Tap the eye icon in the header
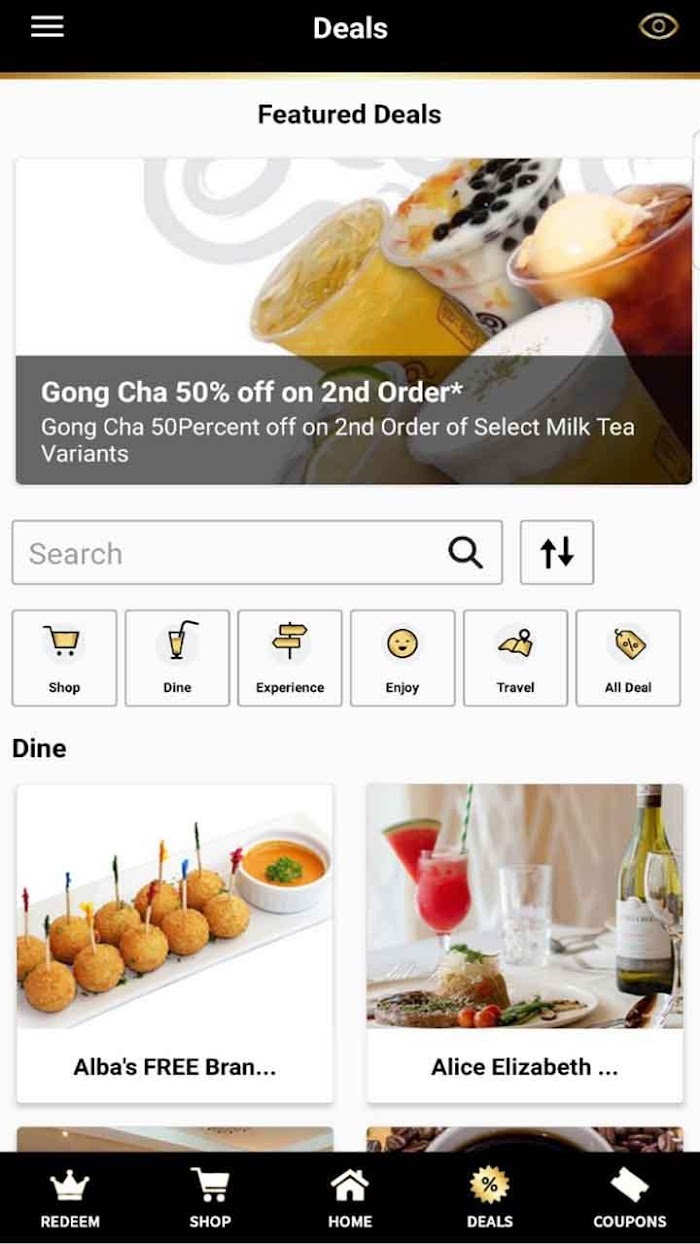Screen dimensions: 700x1244 658,27
